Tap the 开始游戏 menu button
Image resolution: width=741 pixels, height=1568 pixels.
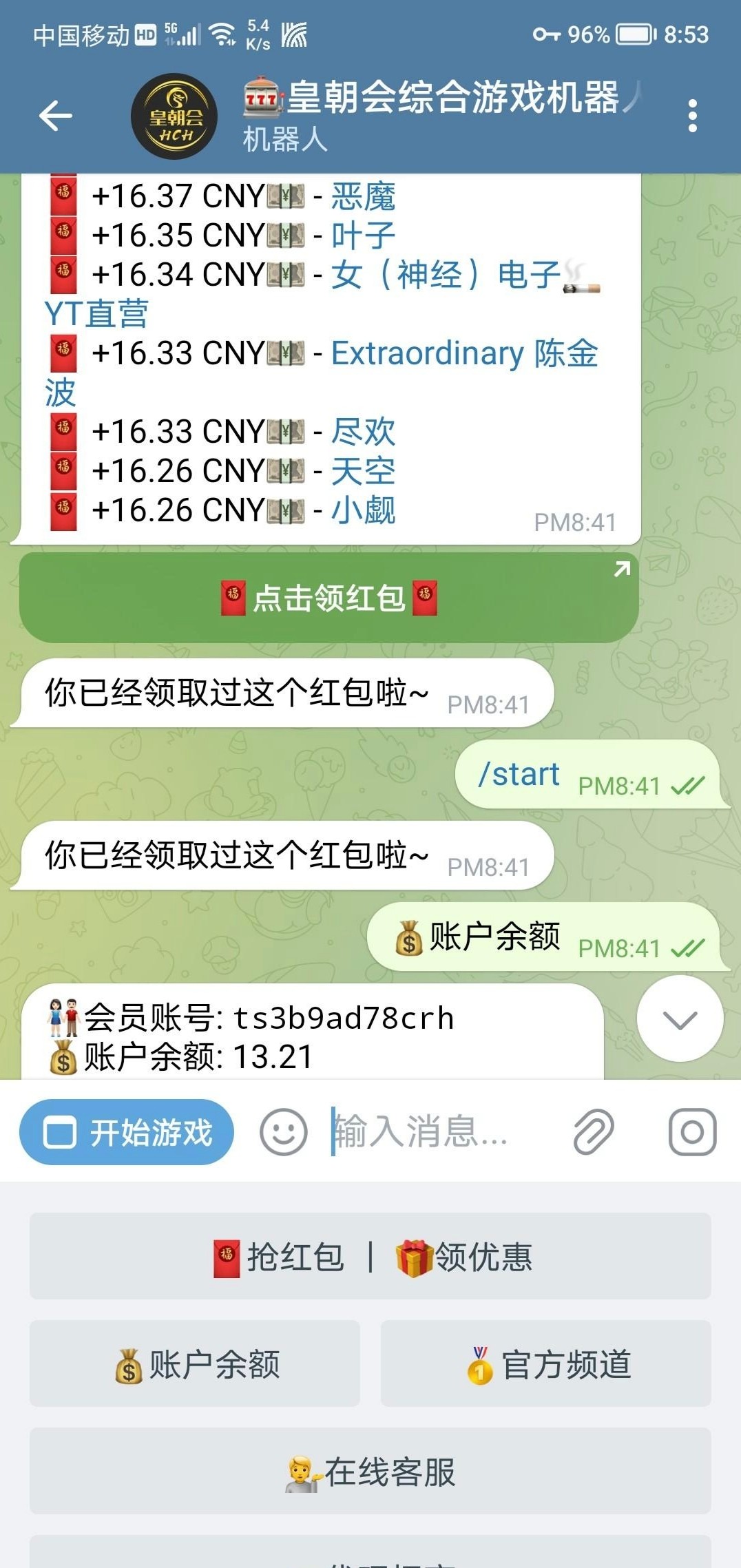(127, 1133)
